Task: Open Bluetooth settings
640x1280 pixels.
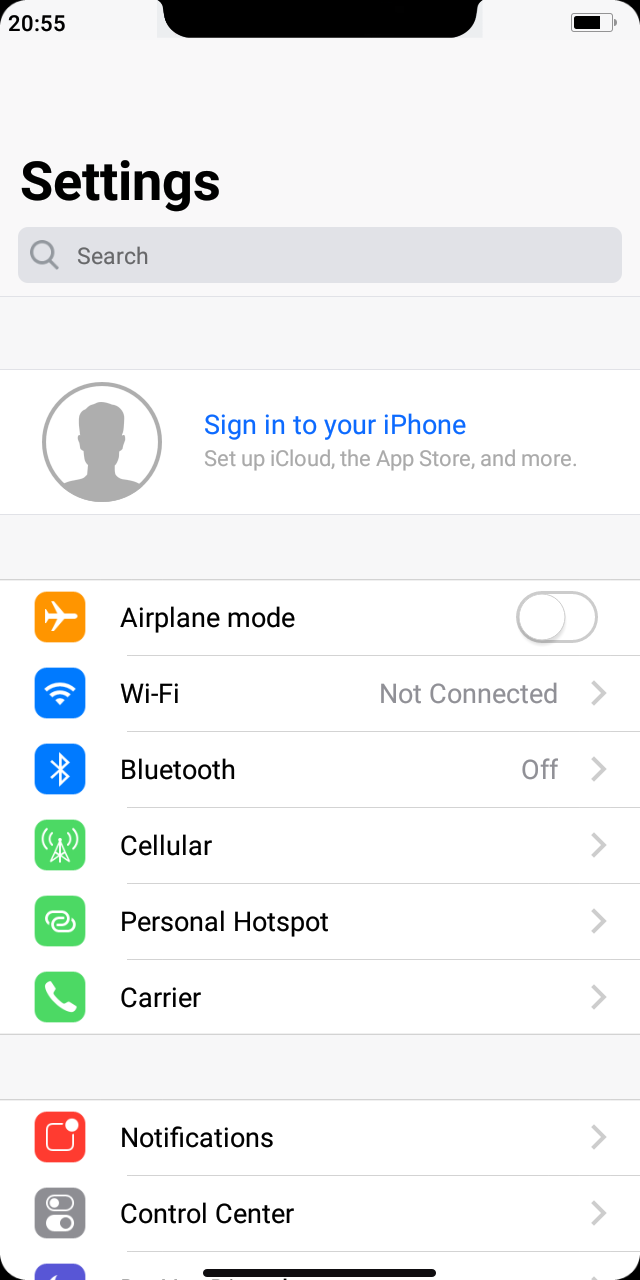Action: point(320,770)
